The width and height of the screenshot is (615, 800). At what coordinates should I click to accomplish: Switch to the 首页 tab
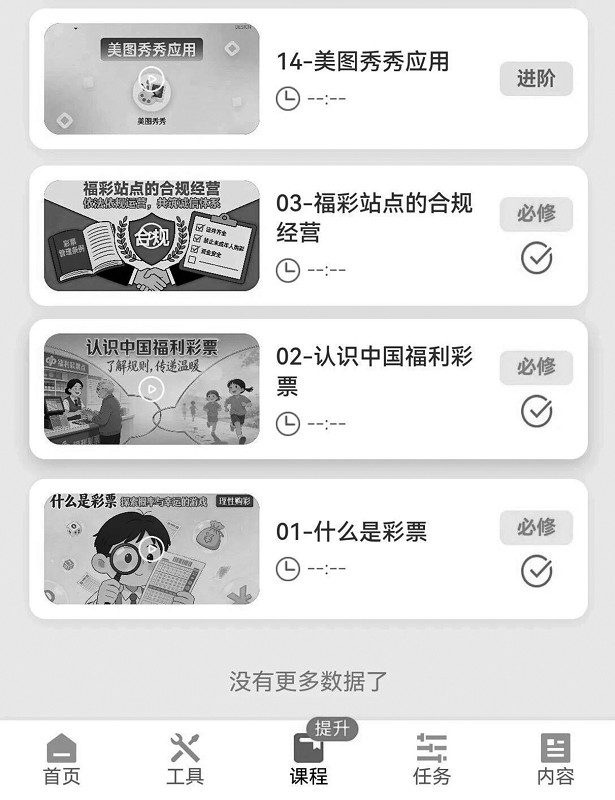pyautogui.click(x=62, y=760)
